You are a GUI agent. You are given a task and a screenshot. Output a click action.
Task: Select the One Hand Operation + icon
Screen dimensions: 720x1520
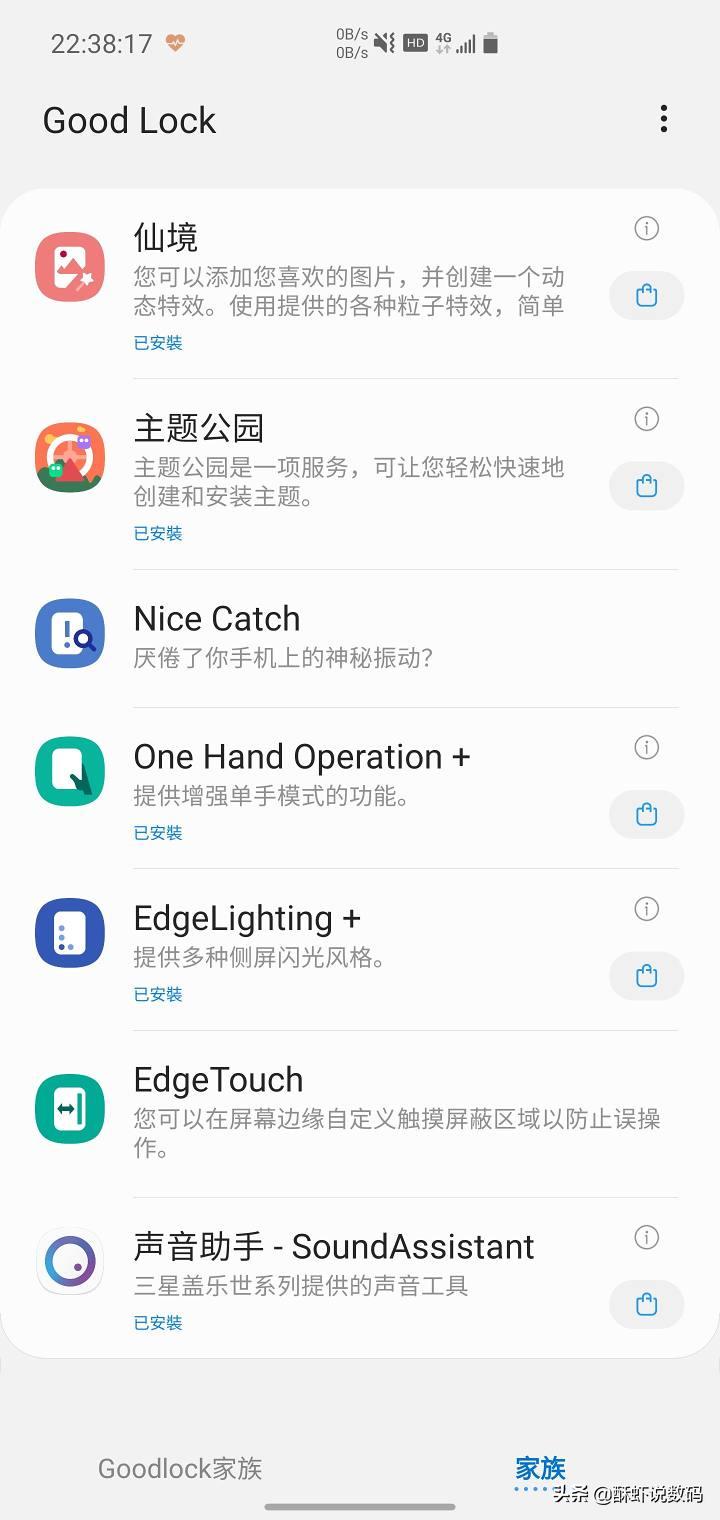tap(69, 771)
